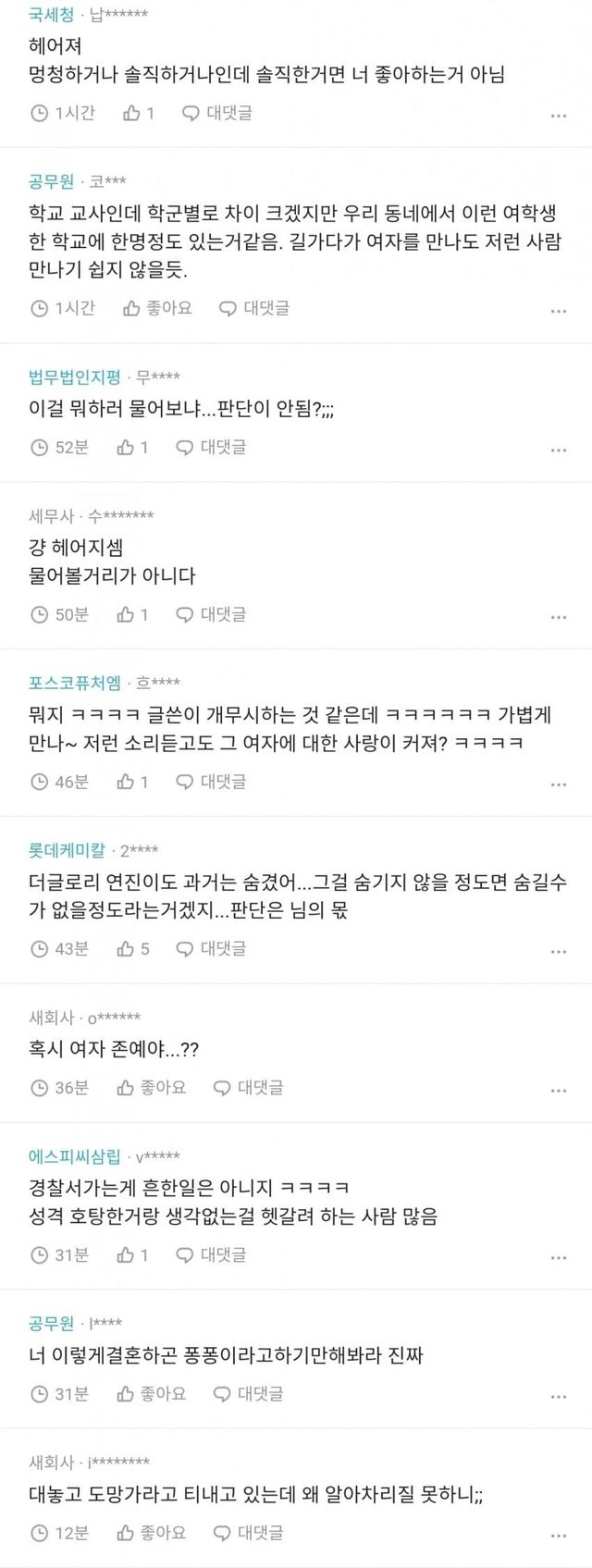Open the 롯데케미칼 company link
This screenshot has width=592, height=1568.
(x=68, y=850)
